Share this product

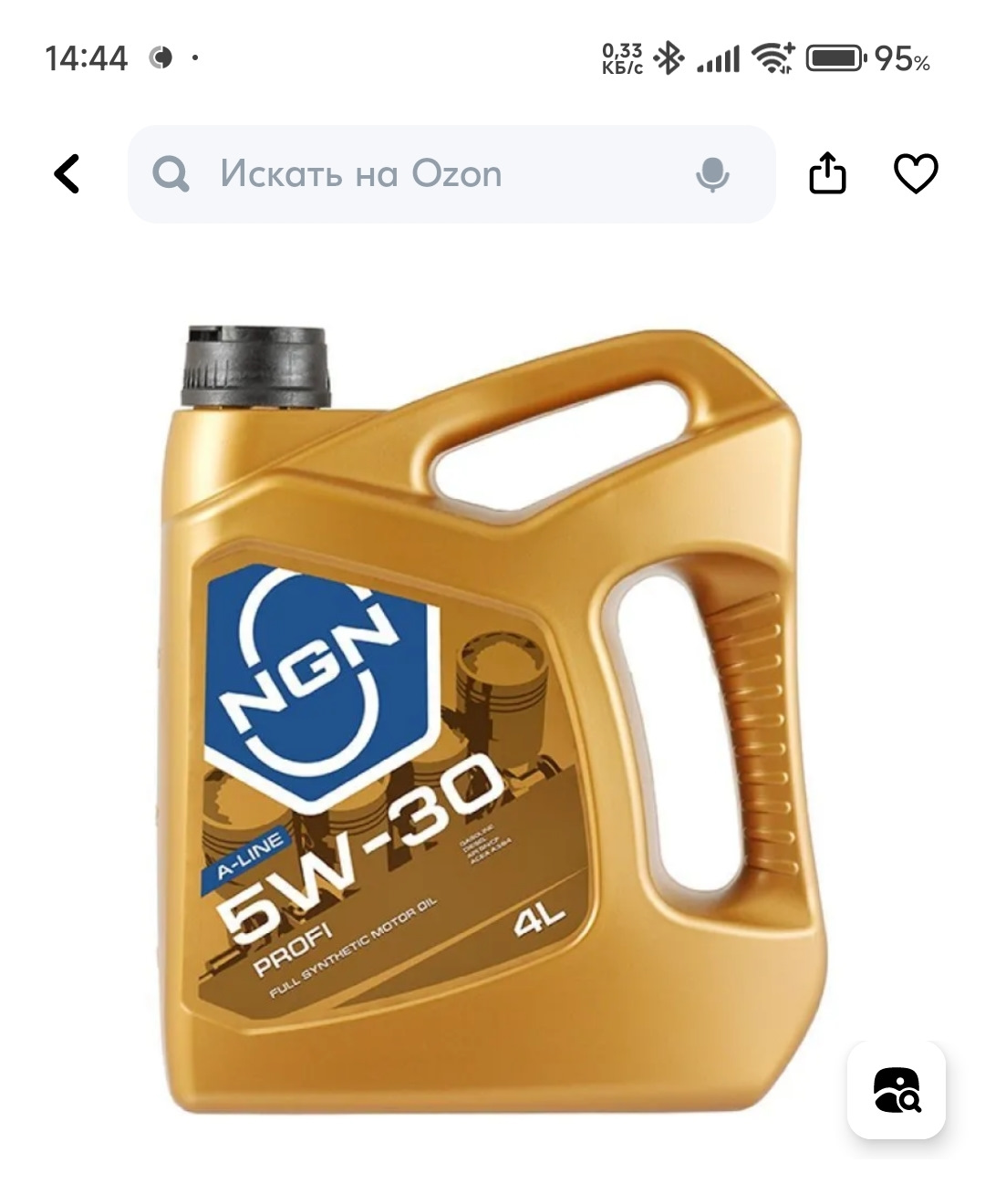tap(827, 173)
